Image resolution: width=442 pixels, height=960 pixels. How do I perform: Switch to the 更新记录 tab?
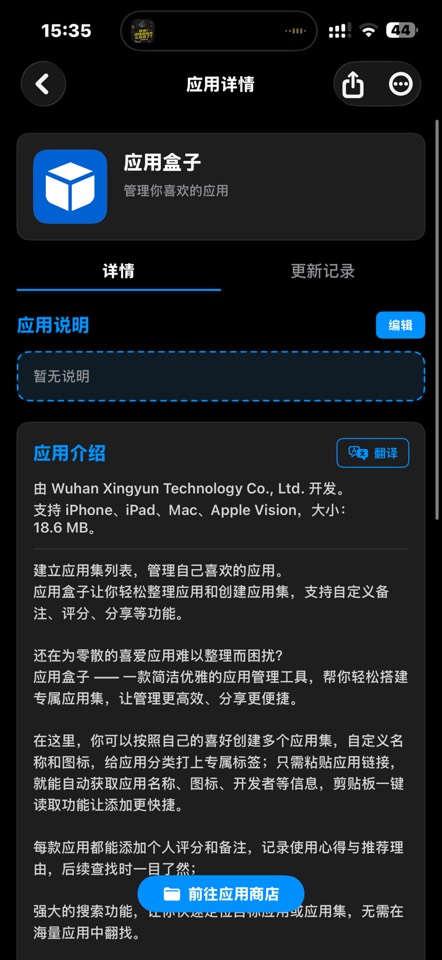(323, 271)
